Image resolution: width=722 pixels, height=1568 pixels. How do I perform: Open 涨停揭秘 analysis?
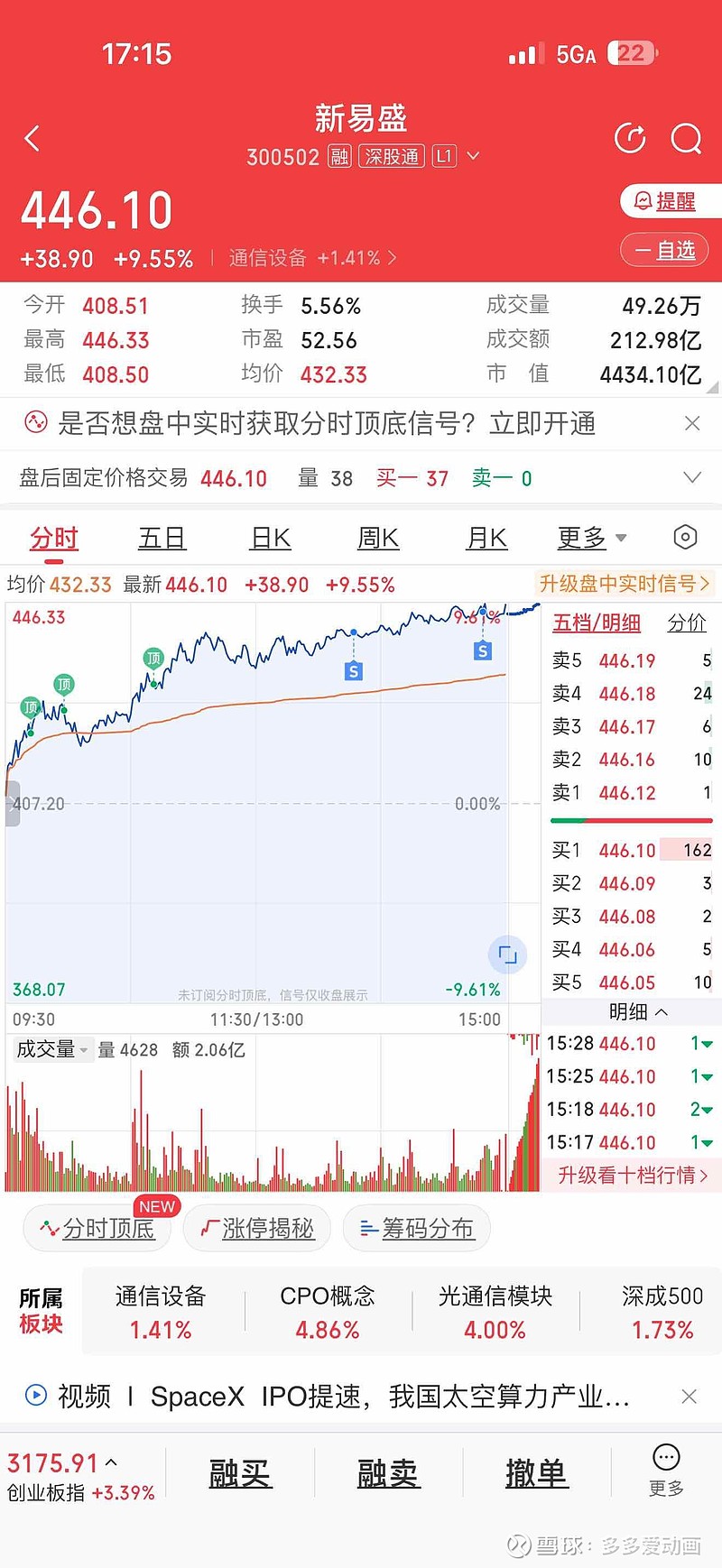(256, 1228)
